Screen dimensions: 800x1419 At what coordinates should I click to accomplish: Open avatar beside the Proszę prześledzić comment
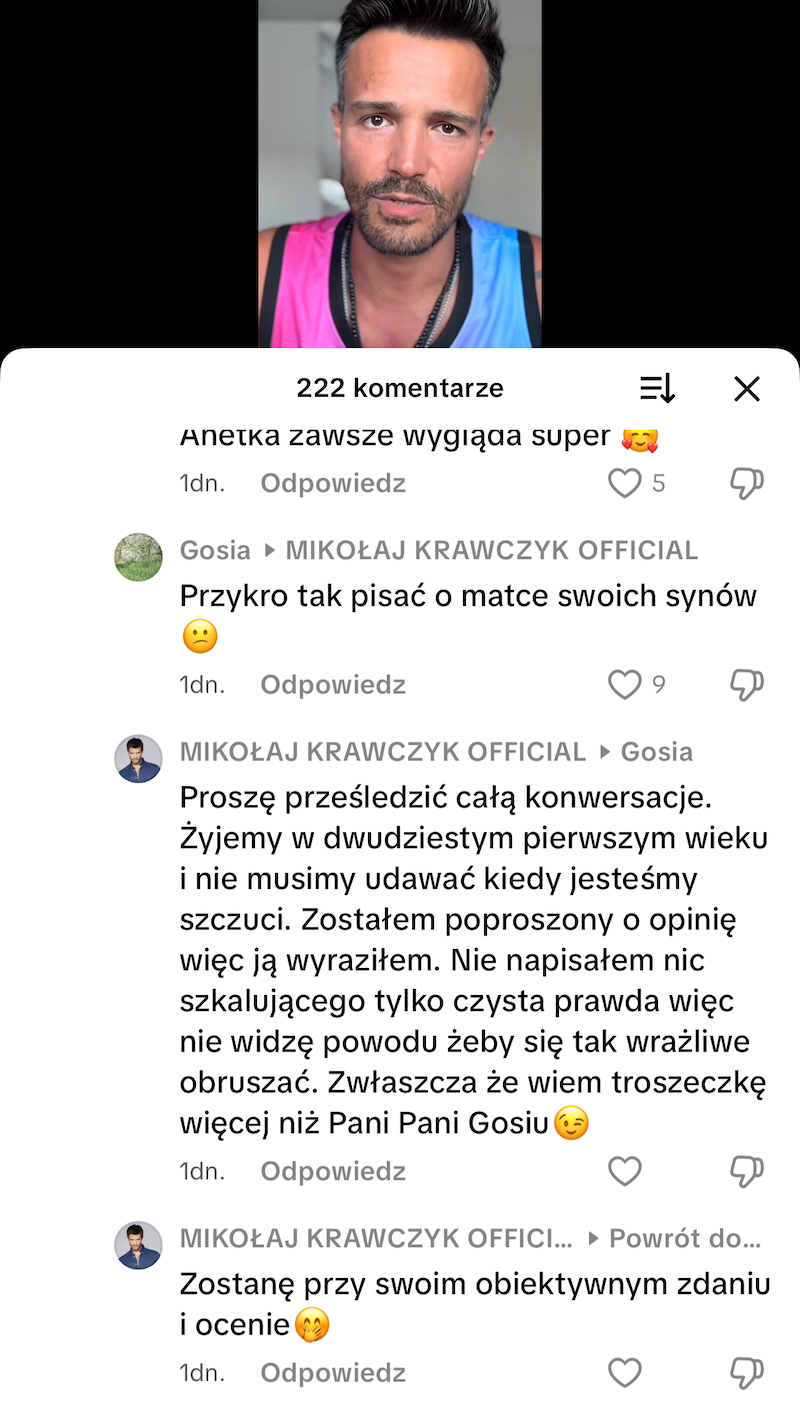pyautogui.click(x=138, y=759)
